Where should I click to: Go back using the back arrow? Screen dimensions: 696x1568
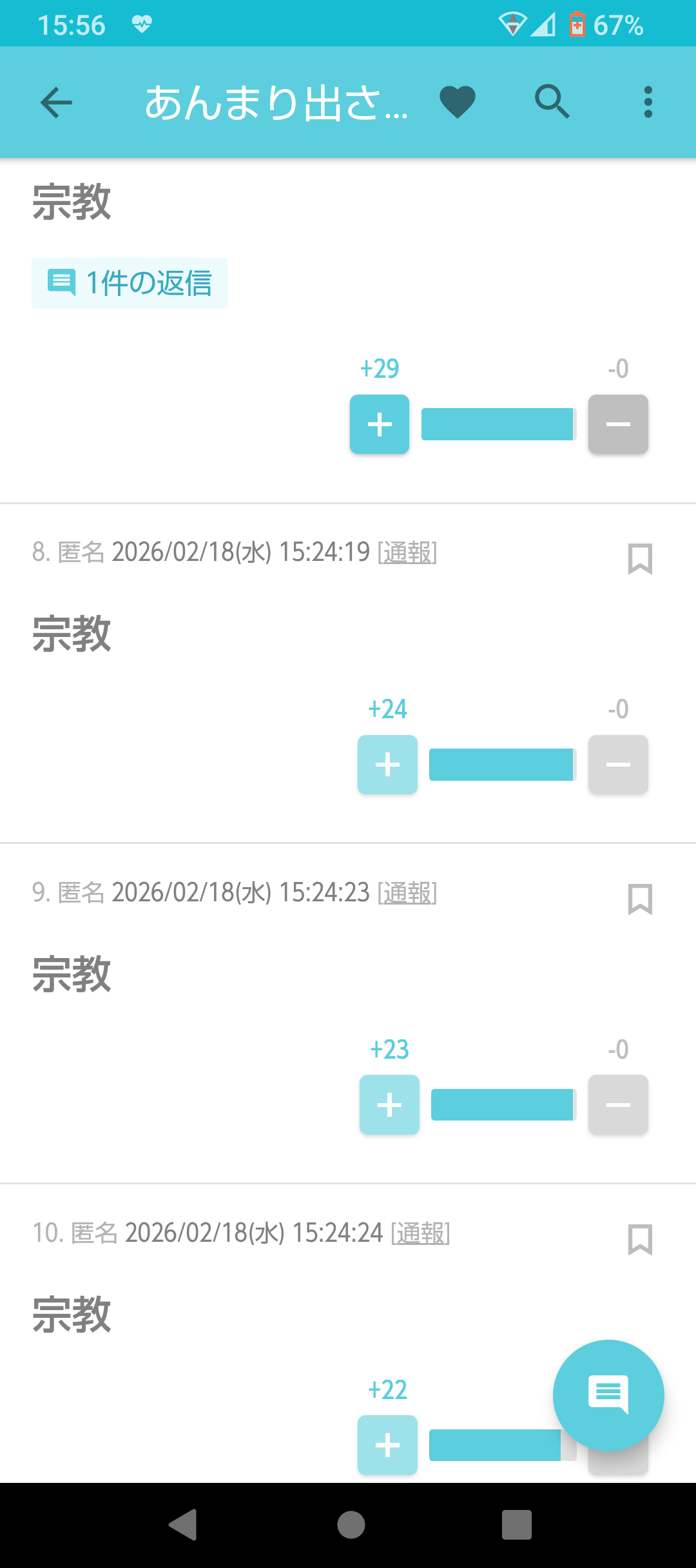click(55, 102)
